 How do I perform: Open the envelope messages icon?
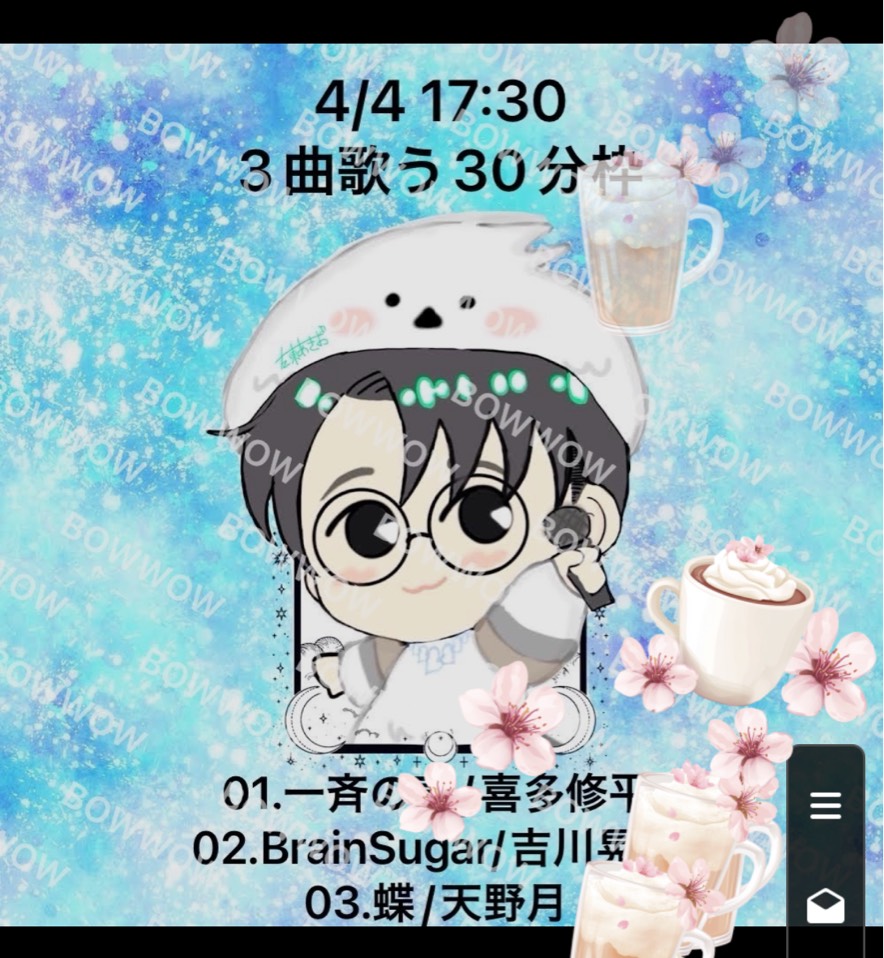tap(825, 907)
